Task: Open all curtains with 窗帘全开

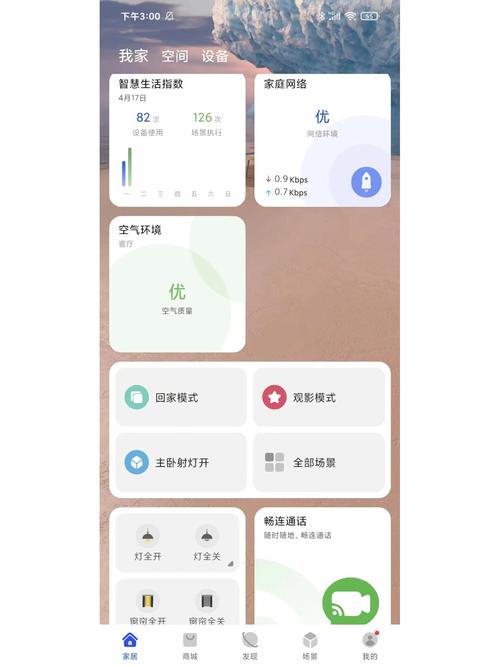Action: 148,607
